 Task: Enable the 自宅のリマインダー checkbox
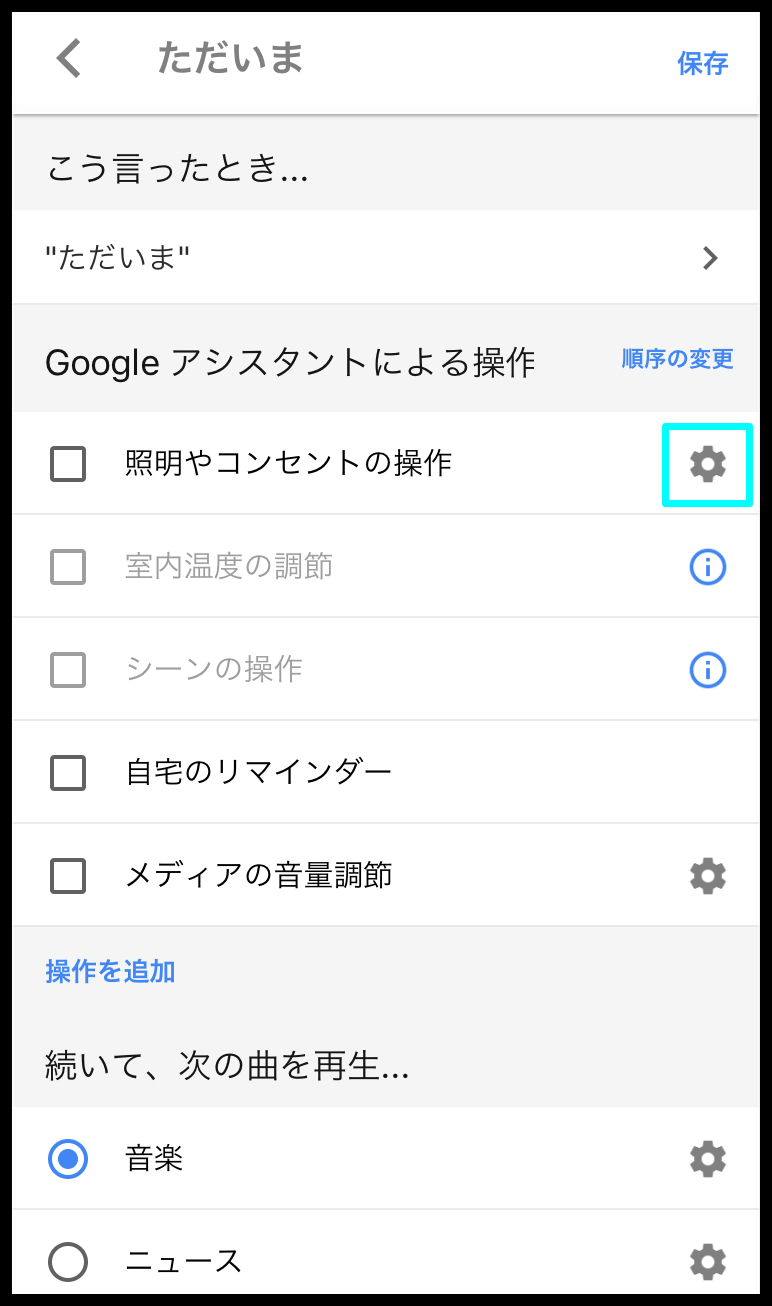pyautogui.click(x=68, y=773)
